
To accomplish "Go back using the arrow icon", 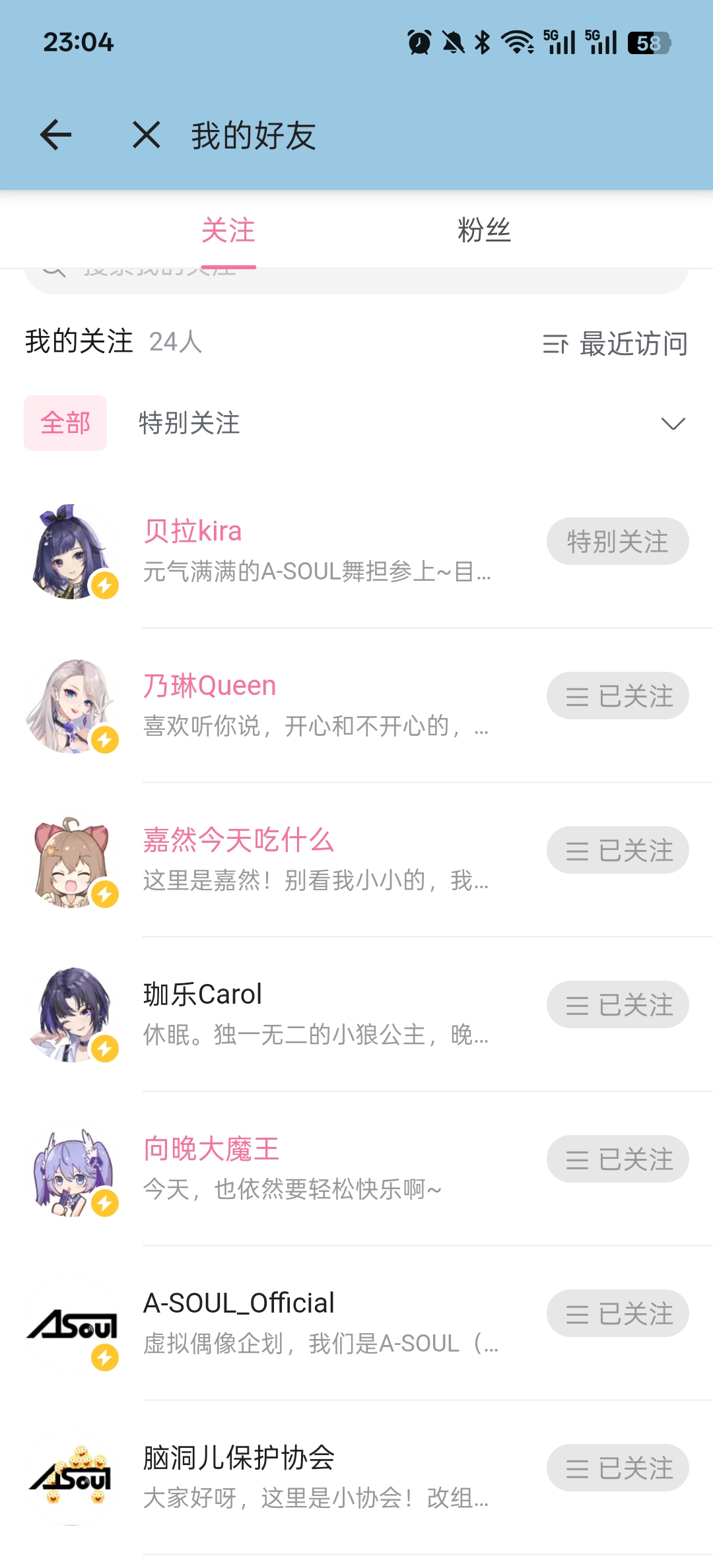I will (55, 135).
